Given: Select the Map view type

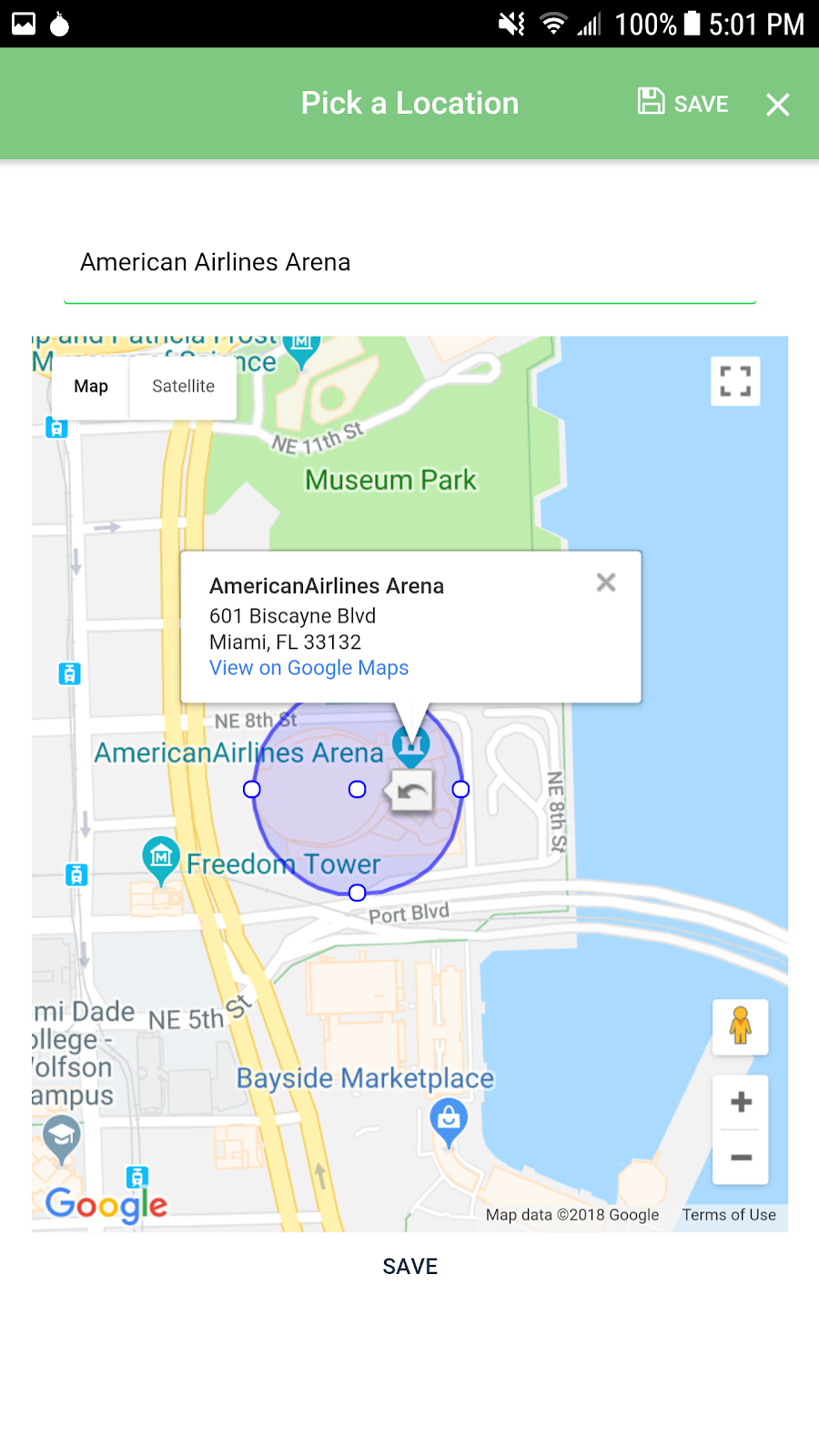Looking at the screenshot, I should point(91,386).
